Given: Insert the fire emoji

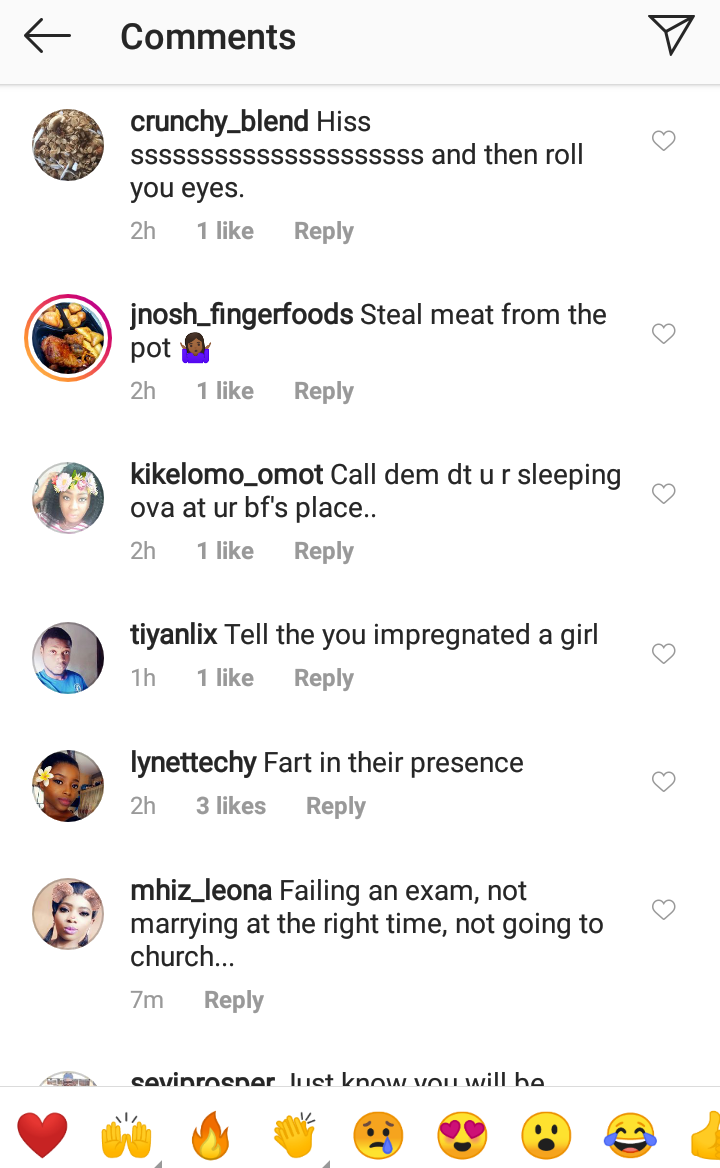Looking at the screenshot, I should (x=210, y=1136).
